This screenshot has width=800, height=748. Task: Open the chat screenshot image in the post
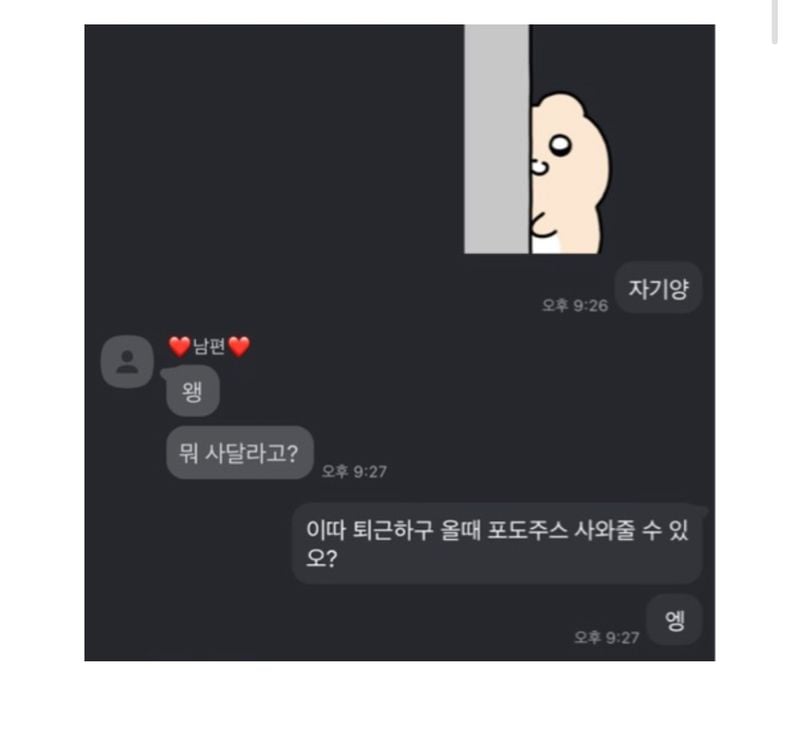pos(399,342)
